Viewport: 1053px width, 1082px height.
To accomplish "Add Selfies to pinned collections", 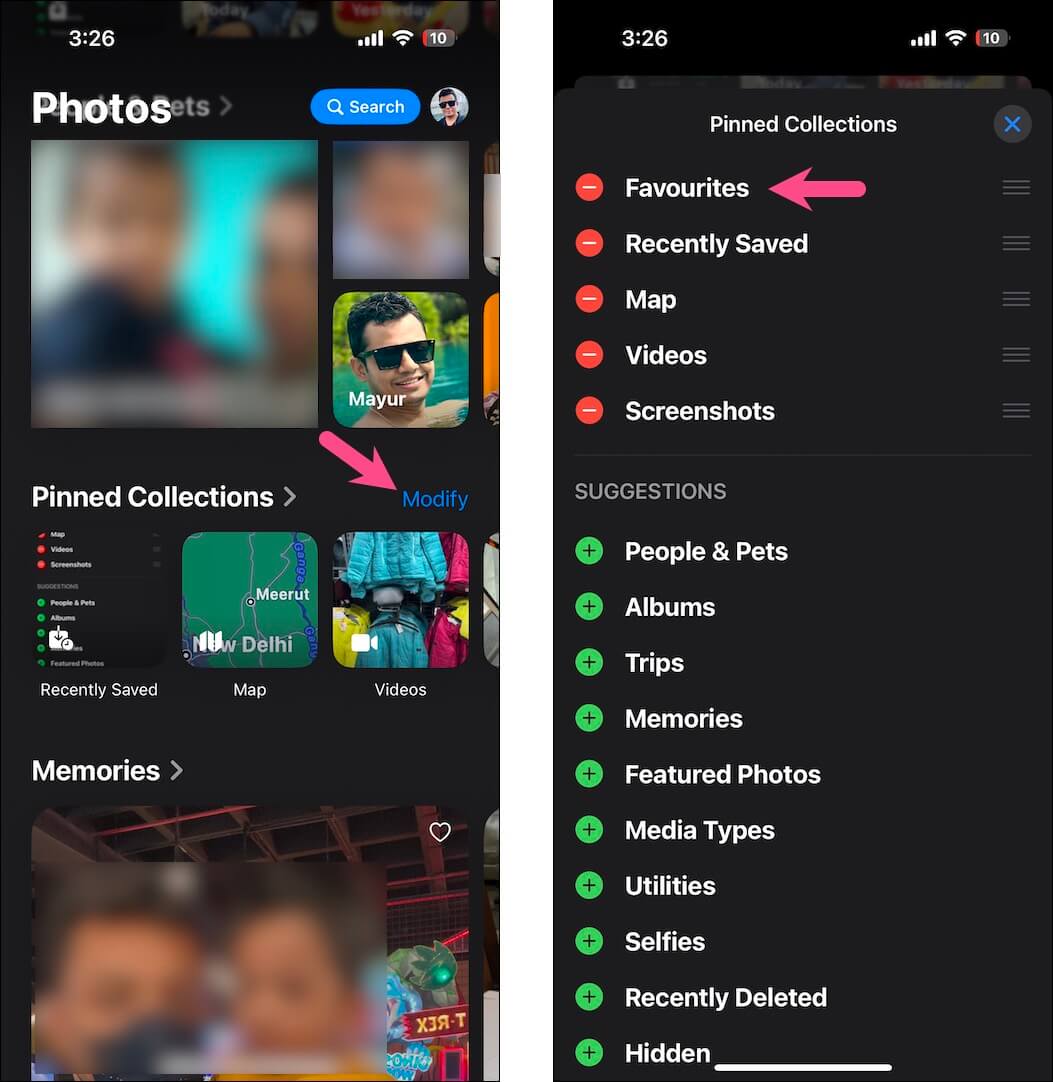I will [x=590, y=942].
